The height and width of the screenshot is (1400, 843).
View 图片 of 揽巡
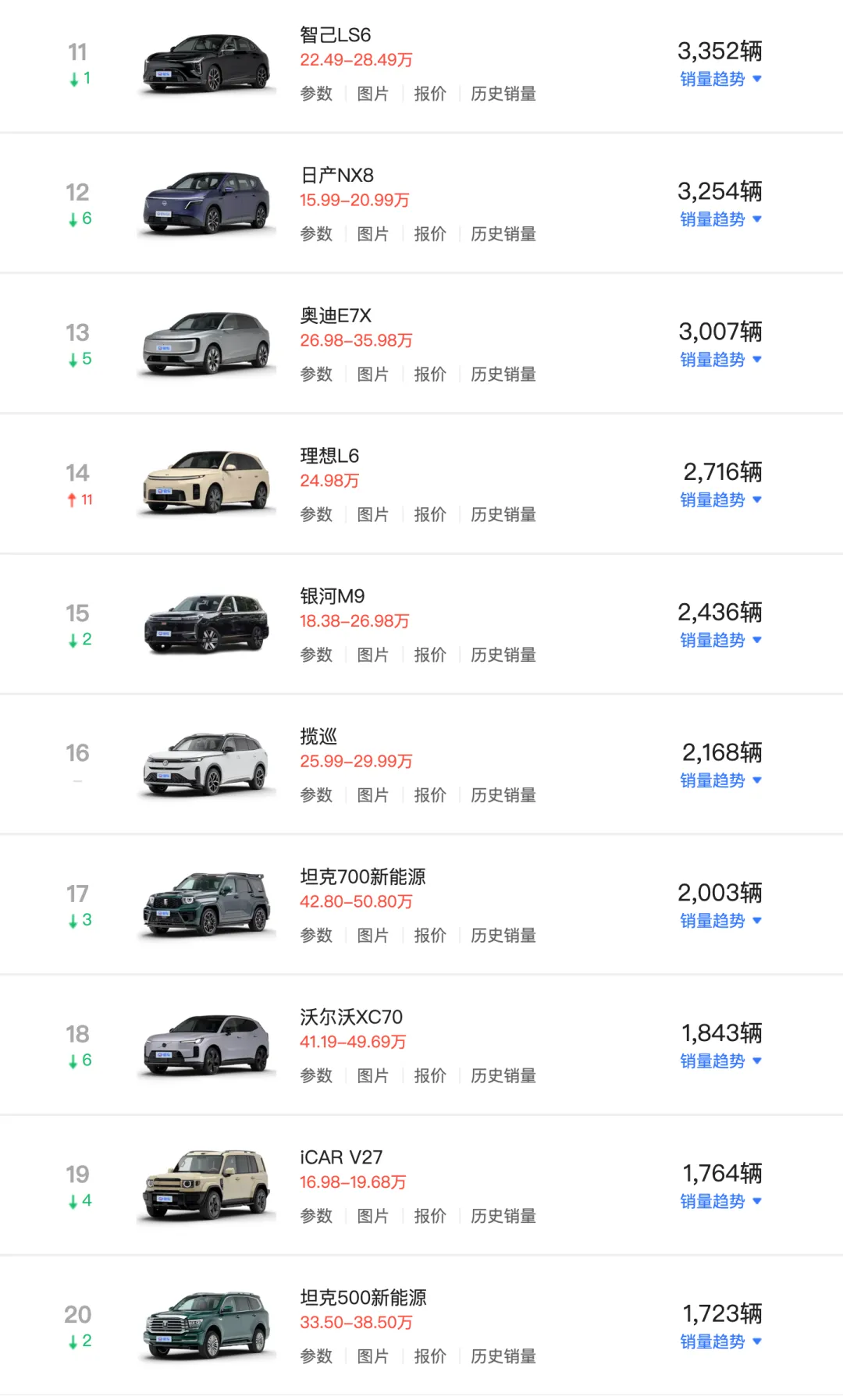tap(373, 795)
